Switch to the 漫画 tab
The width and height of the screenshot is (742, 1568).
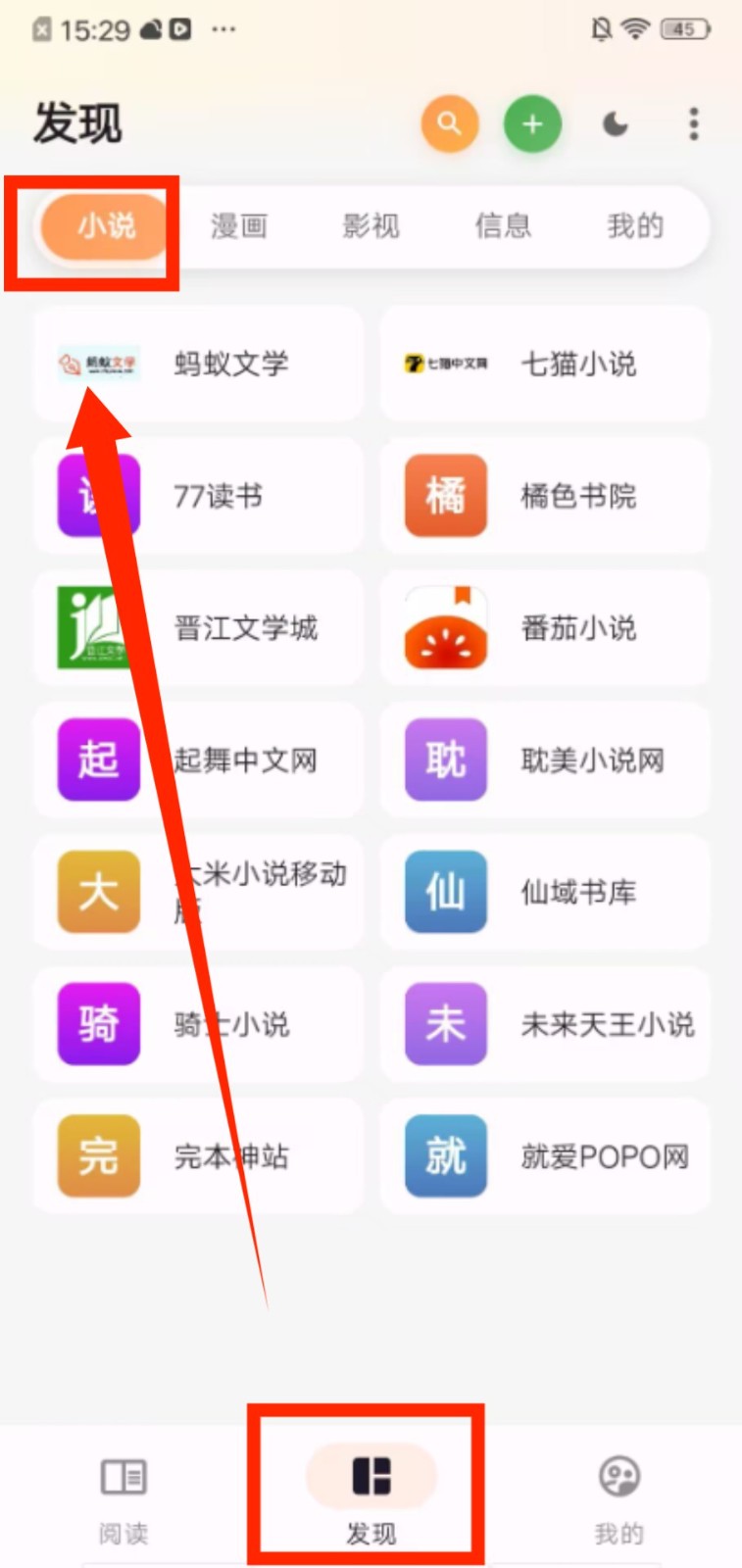coord(238,226)
